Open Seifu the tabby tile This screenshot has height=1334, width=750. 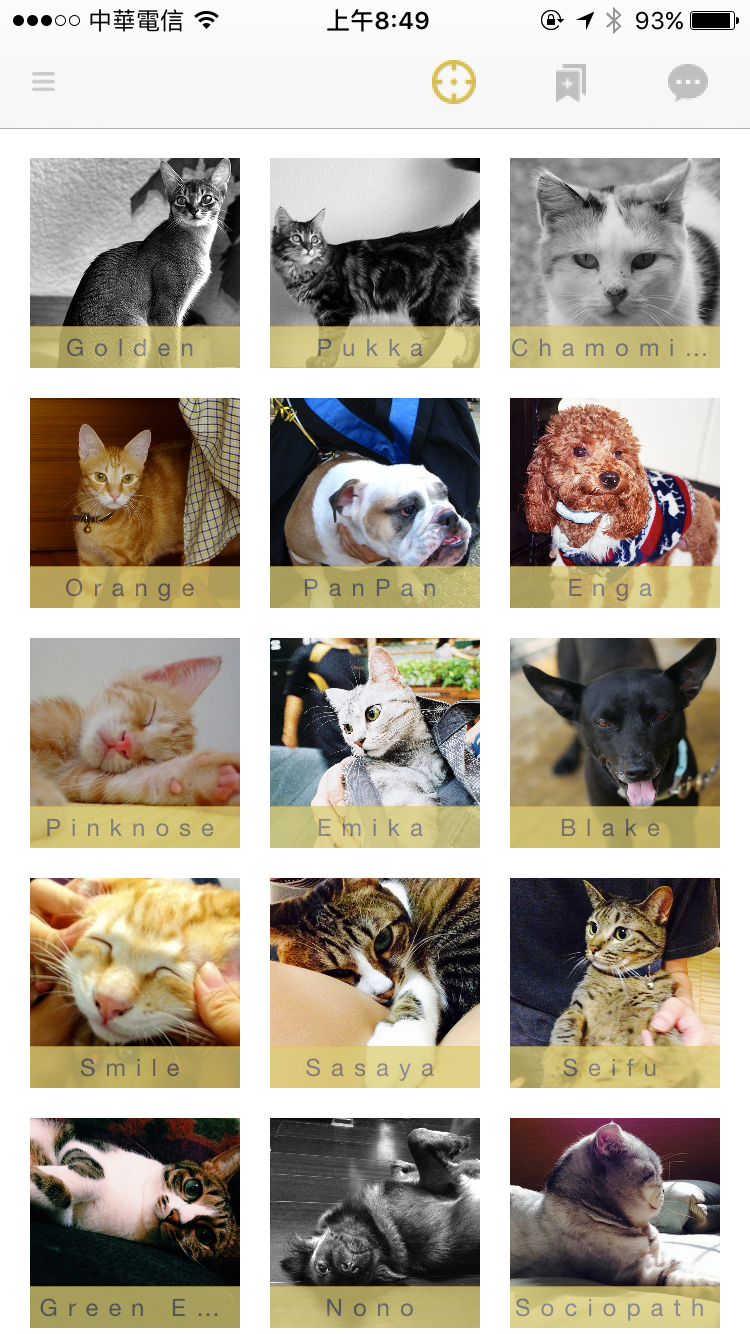point(615,982)
